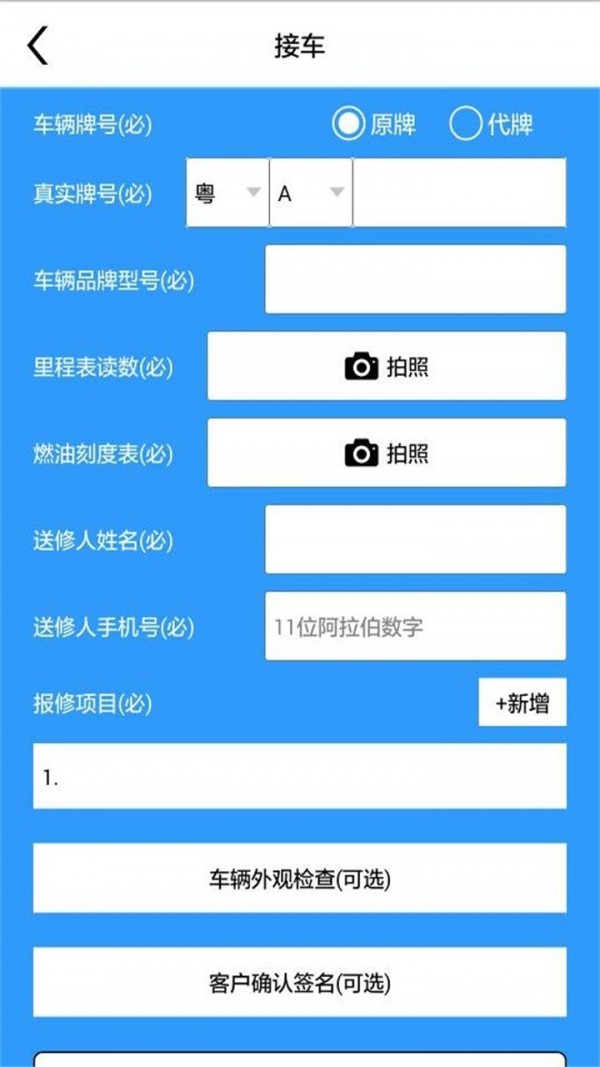This screenshot has height=1067, width=600.
Task: Take photo for 里程表读数
Action: click(x=386, y=366)
